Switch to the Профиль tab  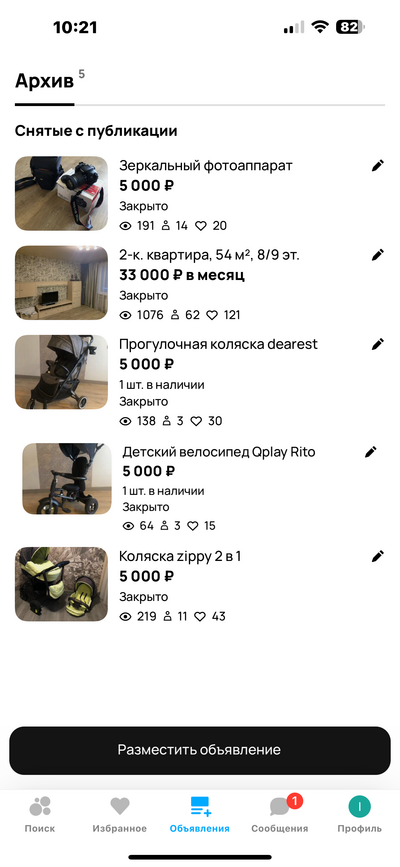[360, 814]
